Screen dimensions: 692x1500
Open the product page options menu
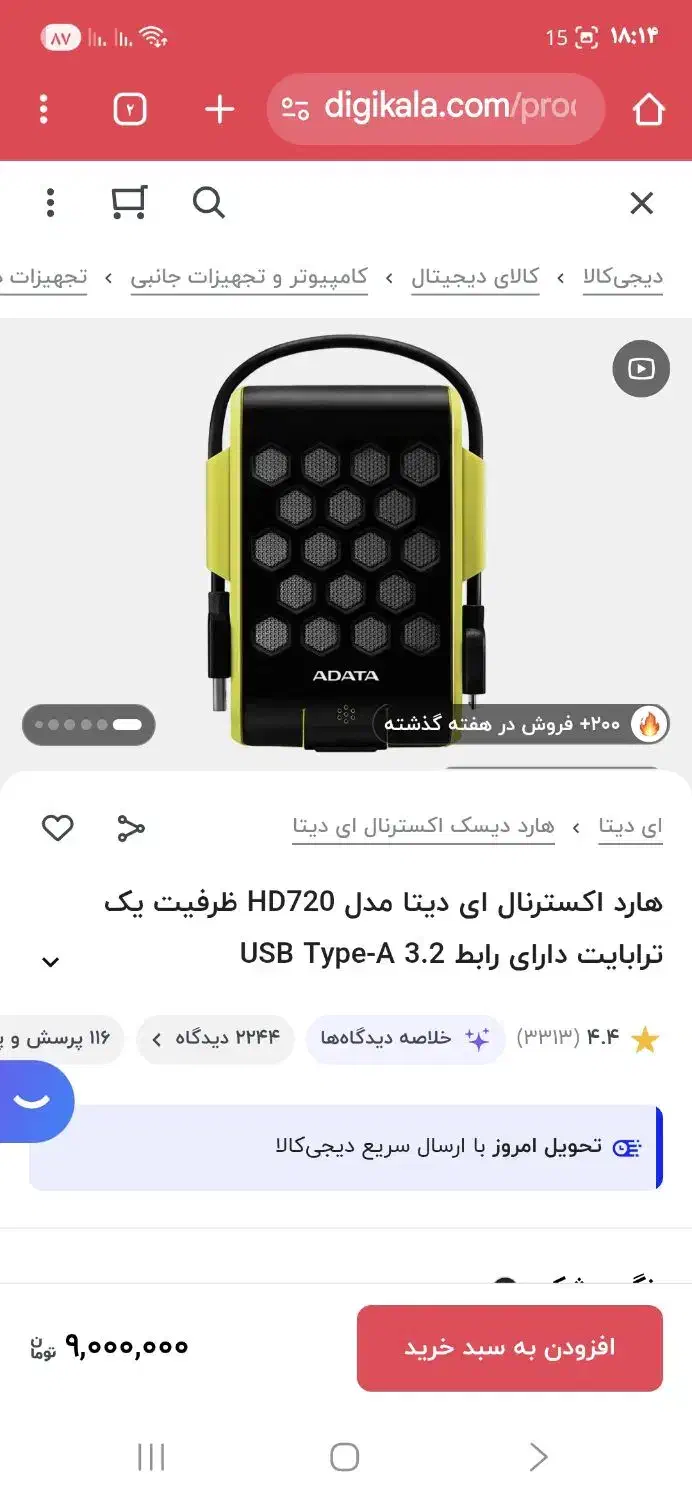(x=50, y=203)
